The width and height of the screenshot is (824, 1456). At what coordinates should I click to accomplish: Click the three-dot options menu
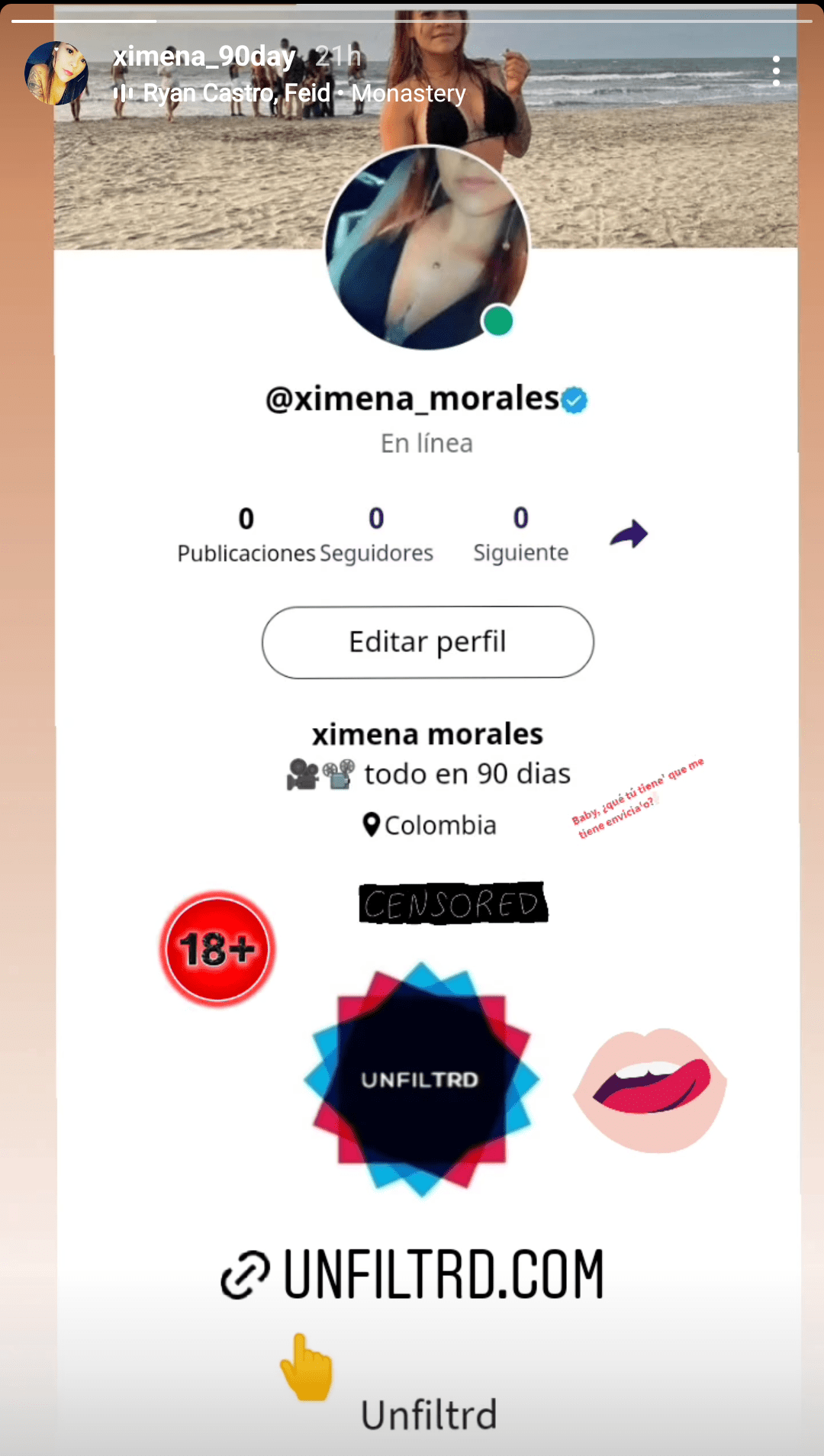tap(776, 70)
